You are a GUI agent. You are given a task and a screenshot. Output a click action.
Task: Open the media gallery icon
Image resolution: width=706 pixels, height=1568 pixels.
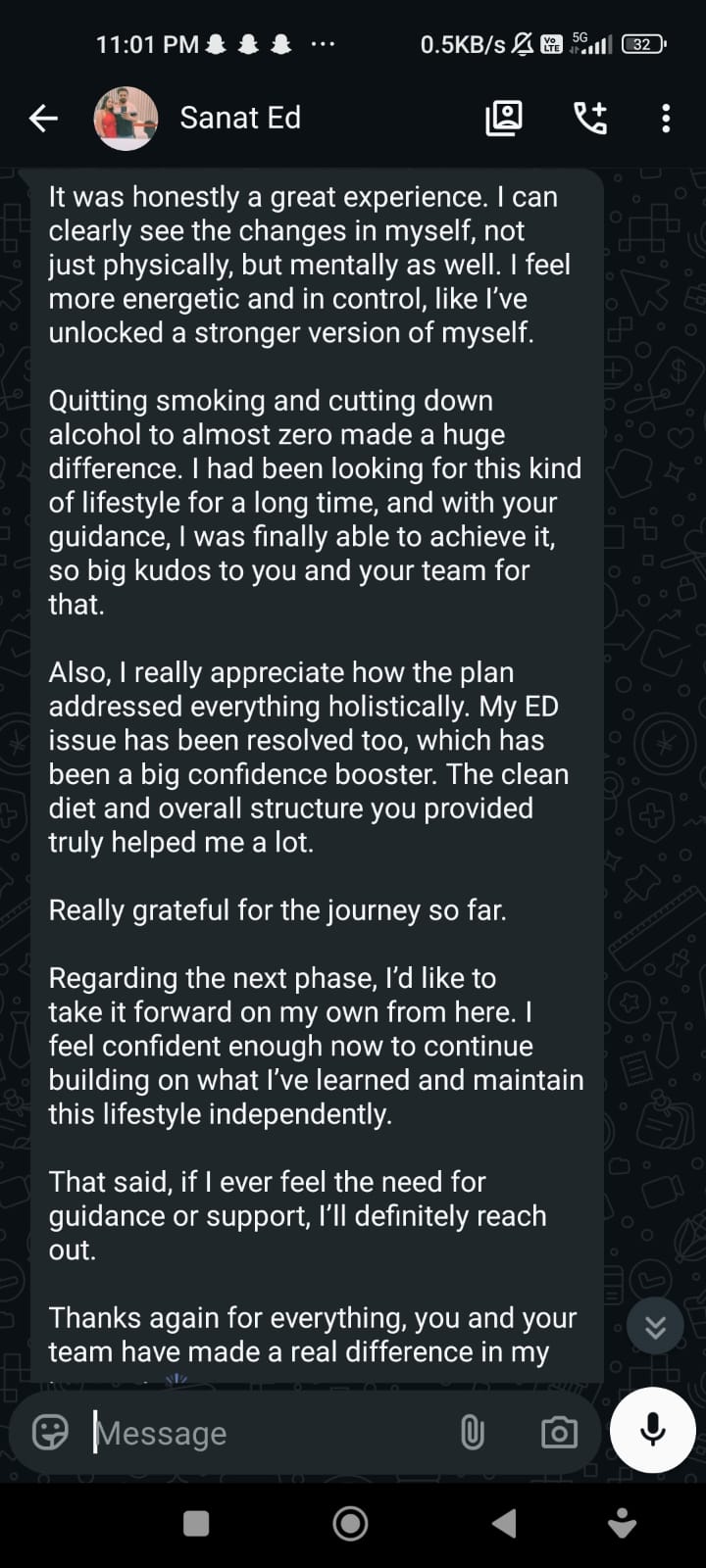tap(504, 119)
